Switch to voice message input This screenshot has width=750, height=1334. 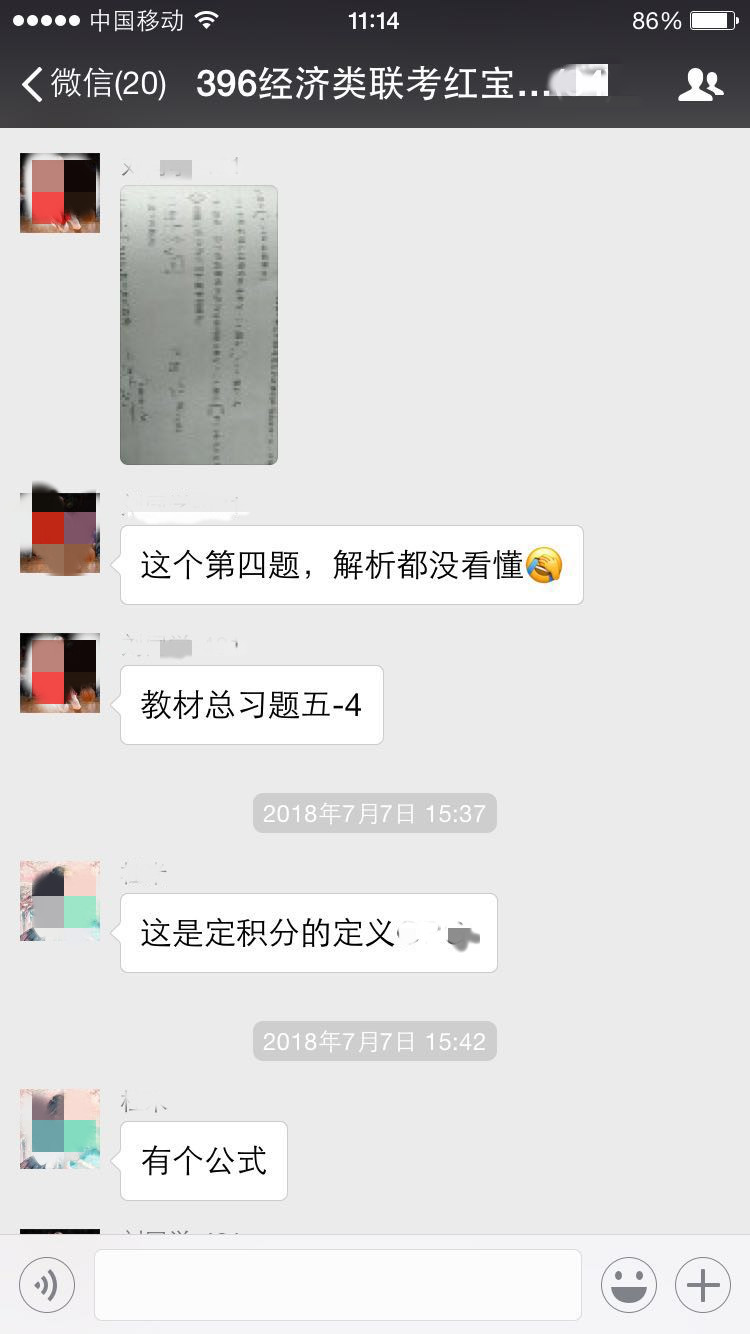(x=47, y=1284)
